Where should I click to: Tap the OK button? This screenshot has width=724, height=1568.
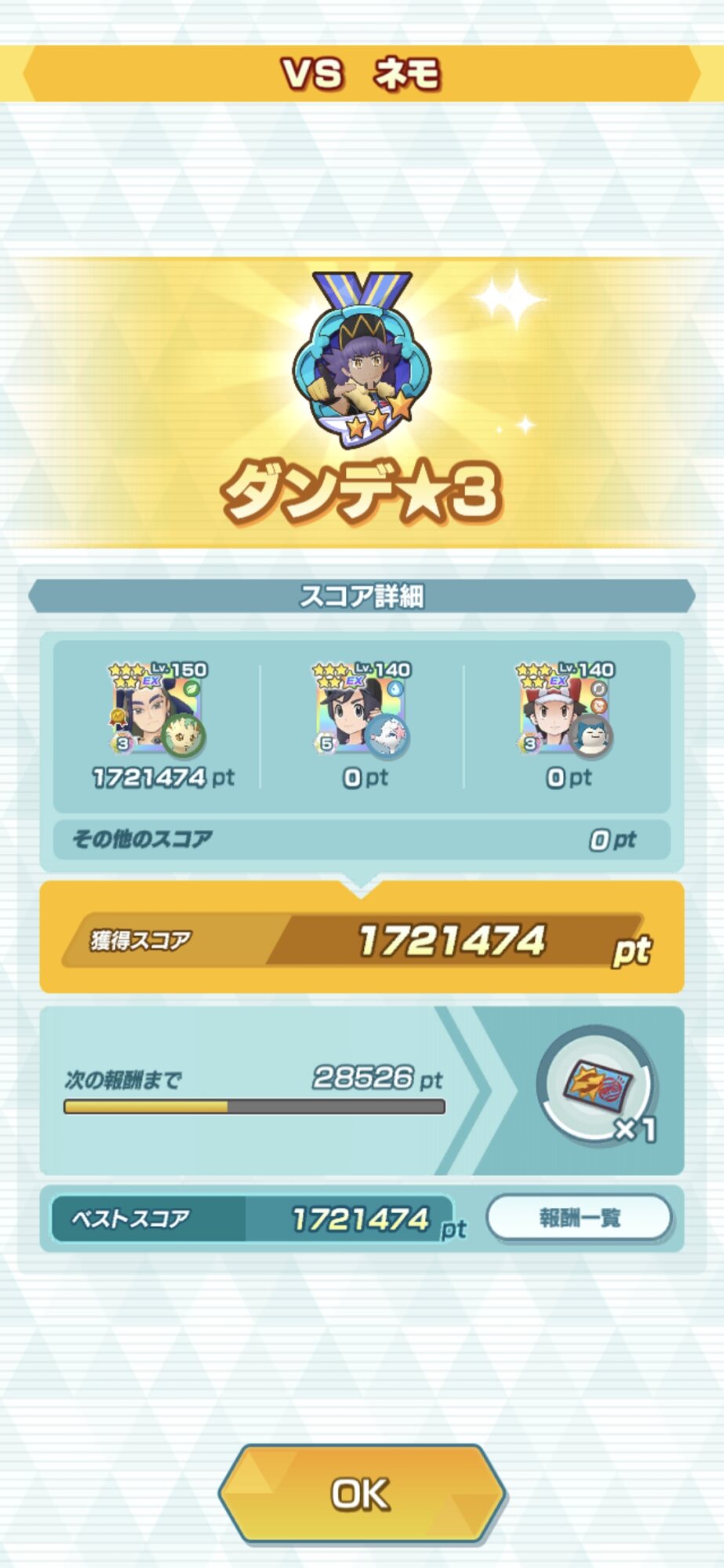click(x=362, y=1493)
